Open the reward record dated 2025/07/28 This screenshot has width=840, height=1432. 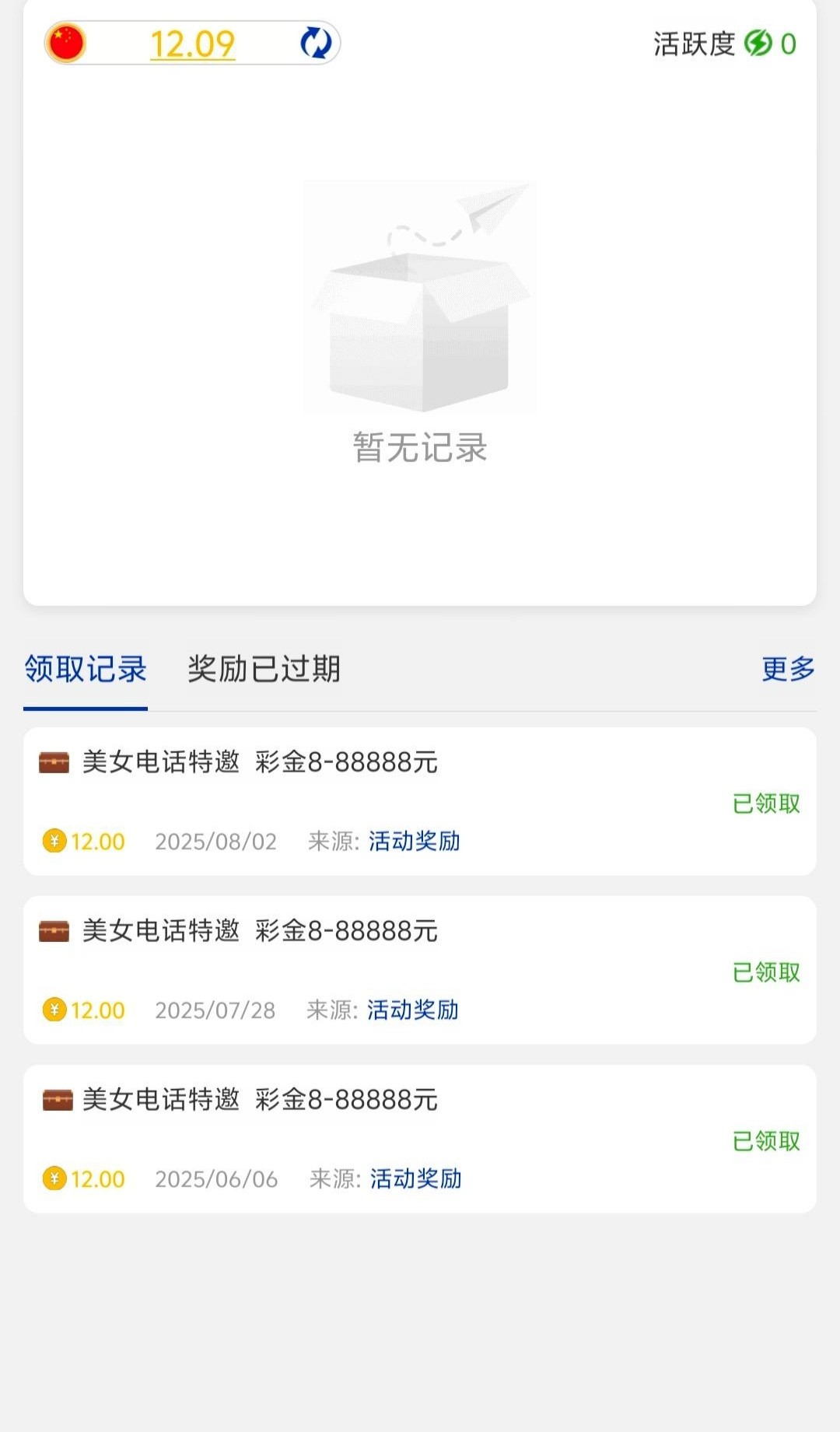pyautogui.click(x=420, y=971)
